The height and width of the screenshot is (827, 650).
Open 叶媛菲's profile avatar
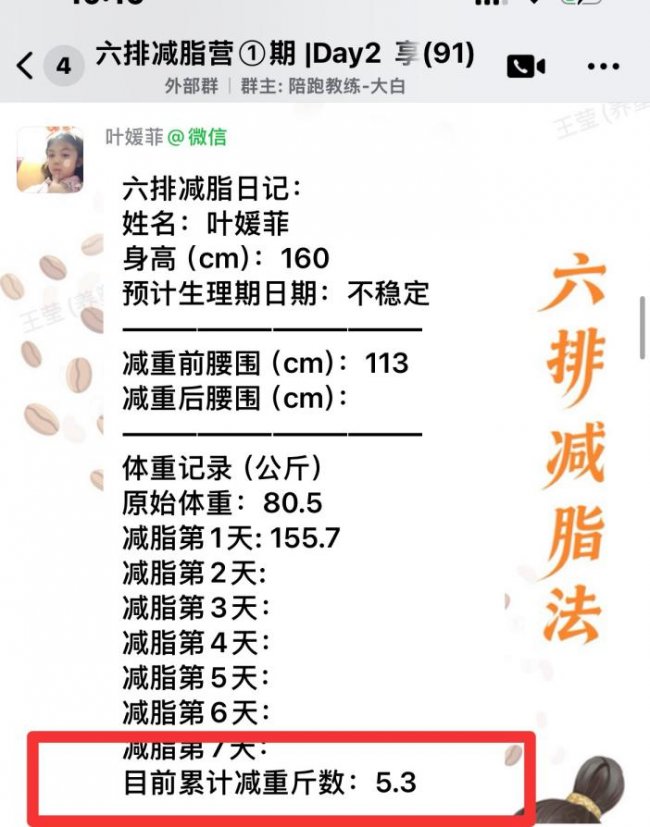pyautogui.click(x=50, y=160)
